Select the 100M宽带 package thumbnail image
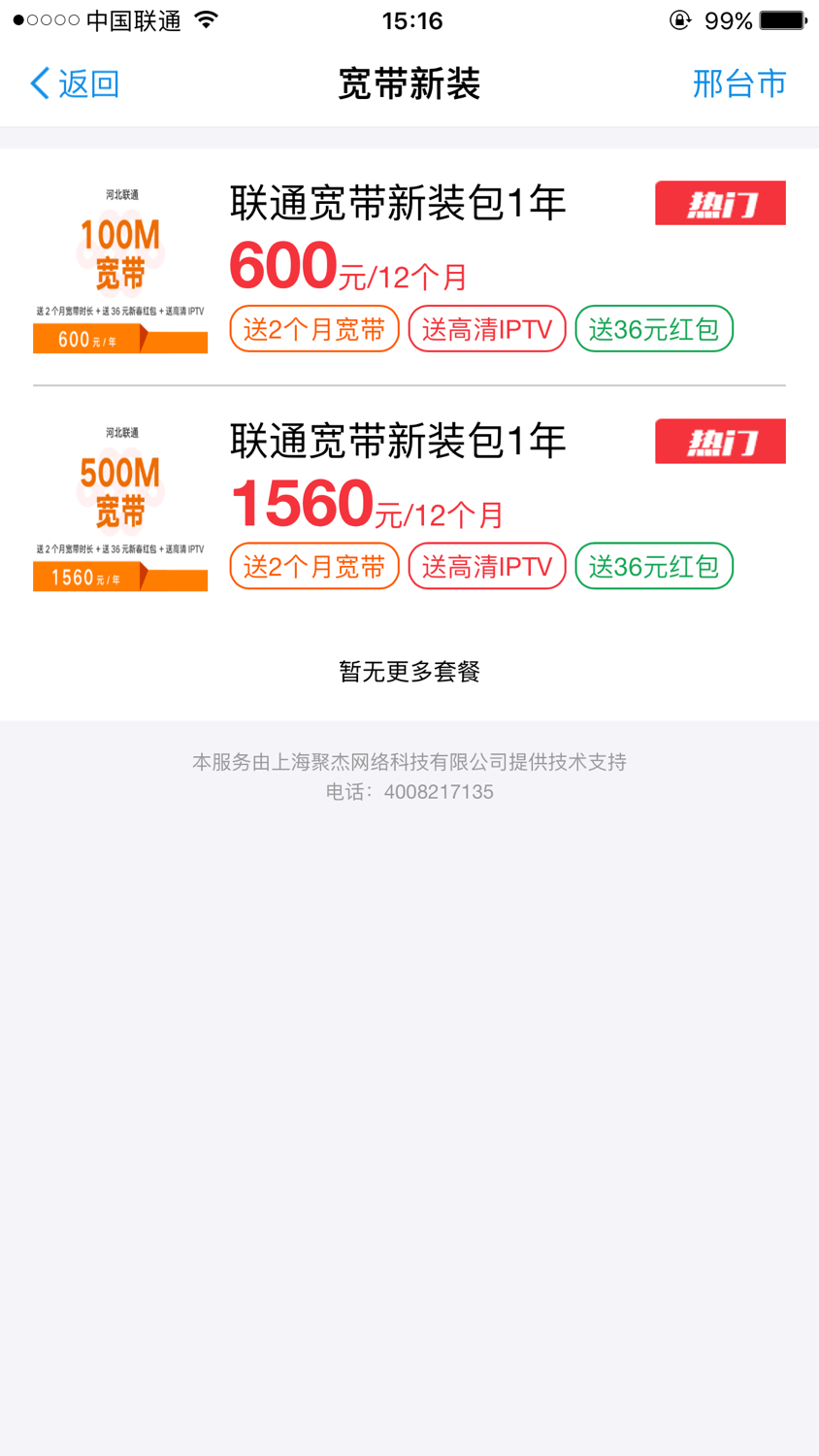Image resolution: width=819 pixels, height=1456 pixels. pos(119,267)
